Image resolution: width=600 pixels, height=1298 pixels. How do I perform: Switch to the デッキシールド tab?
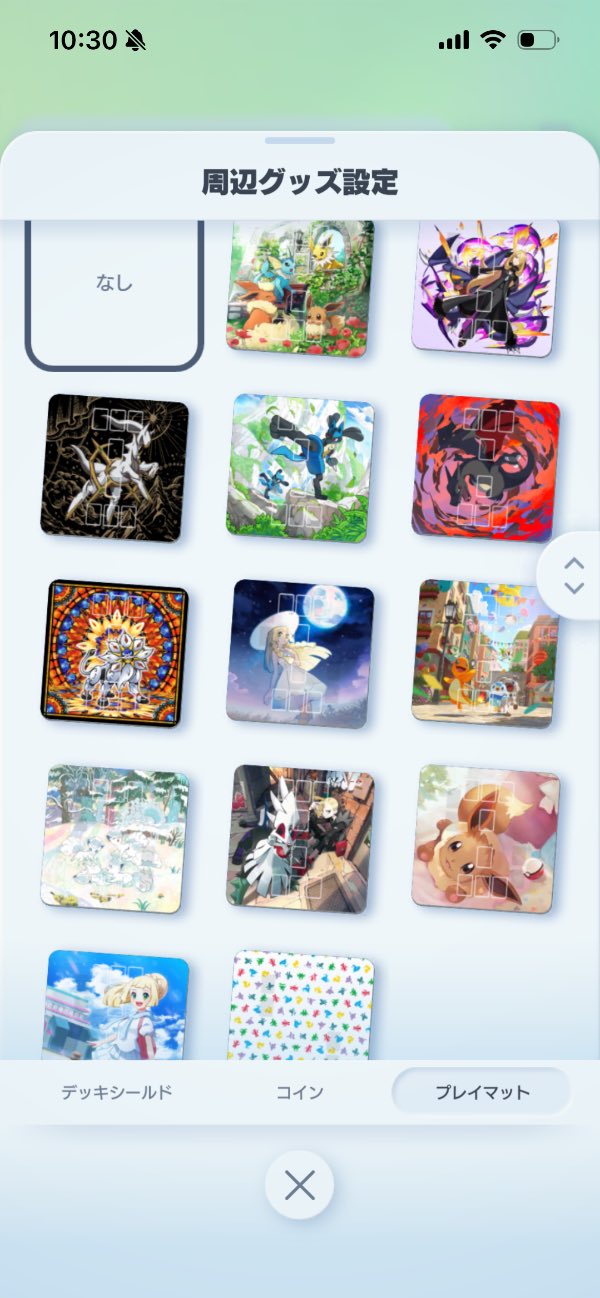(x=116, y=1092)
